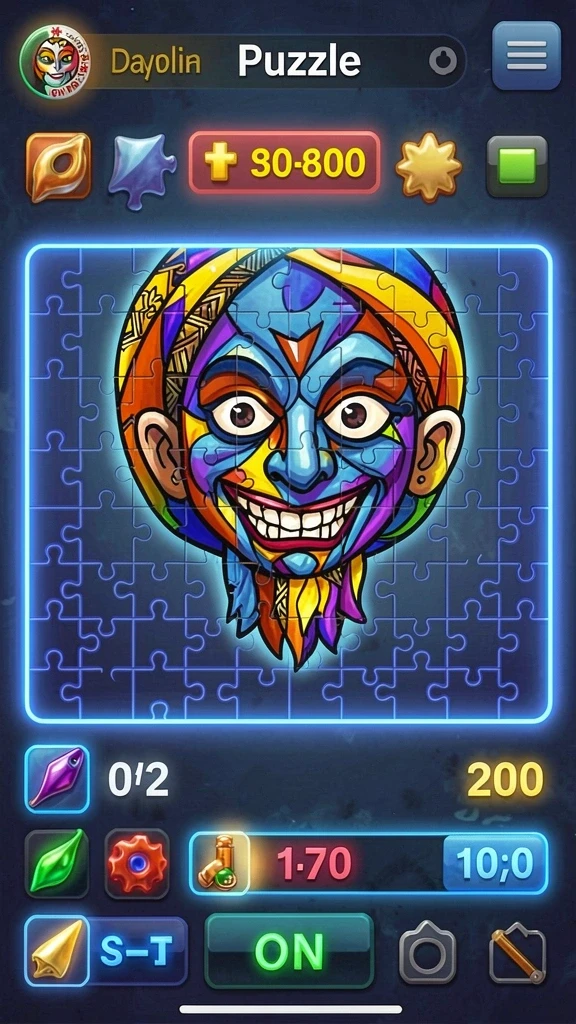576x1024 pixels.
Task: Open the hamburger menu button
Action: tap(526, 56)
